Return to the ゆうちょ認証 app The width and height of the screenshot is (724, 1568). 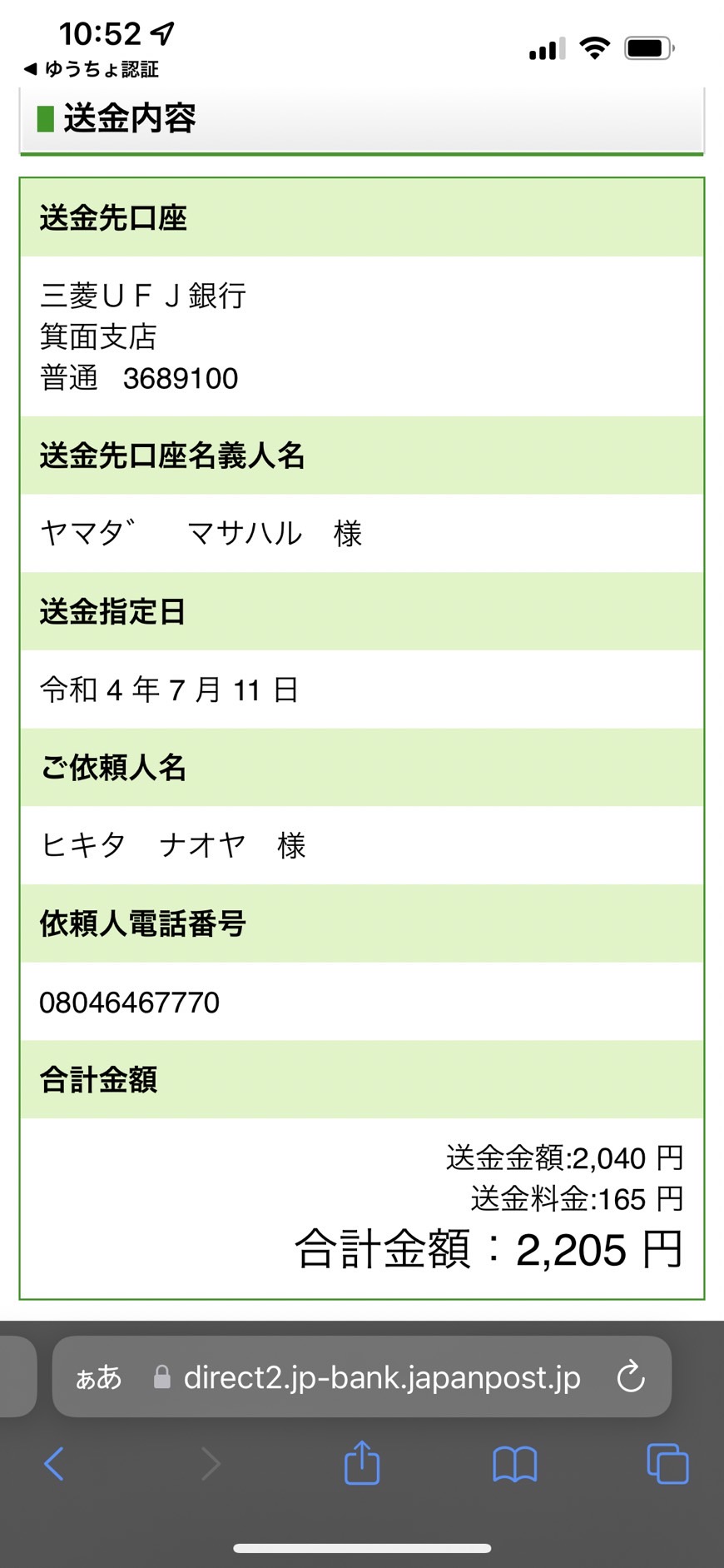(91, 69)
